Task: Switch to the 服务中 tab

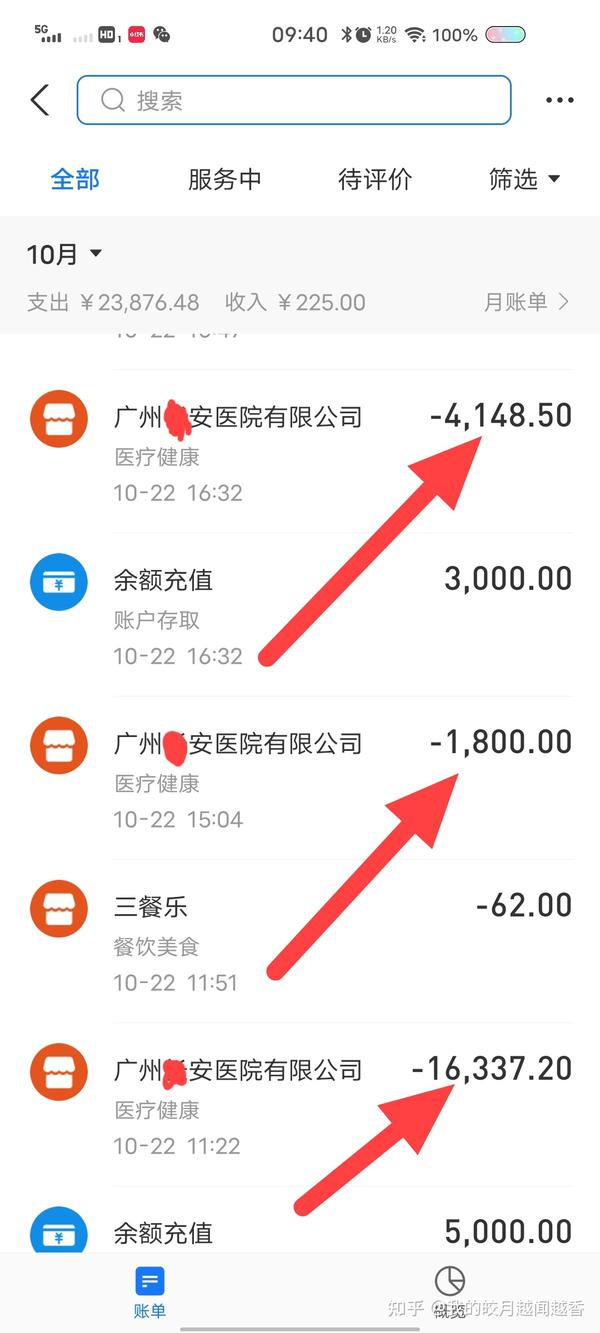Action: coord(225,180)
